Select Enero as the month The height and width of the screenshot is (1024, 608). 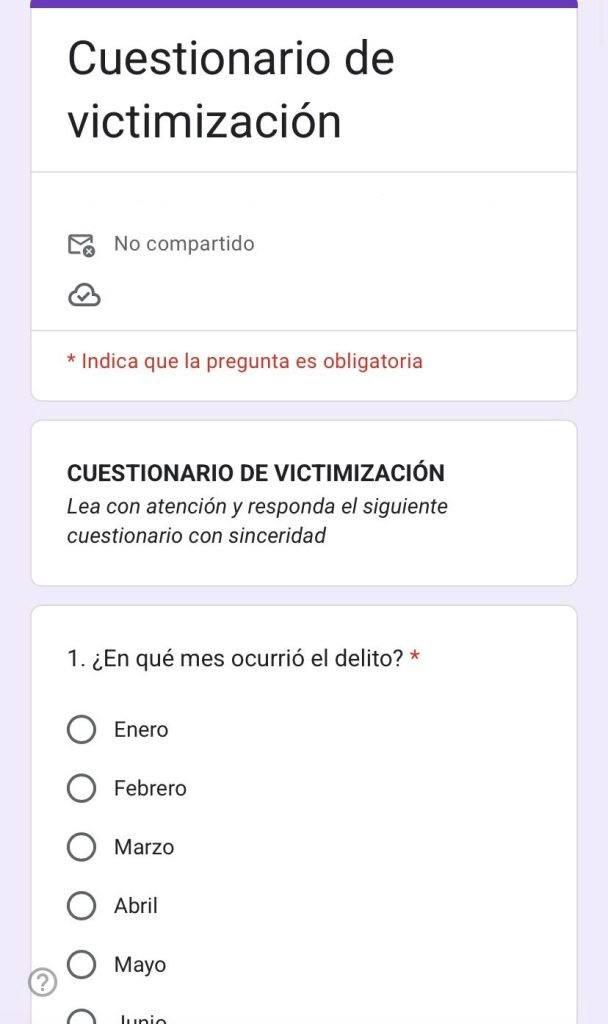coord(82,730)
